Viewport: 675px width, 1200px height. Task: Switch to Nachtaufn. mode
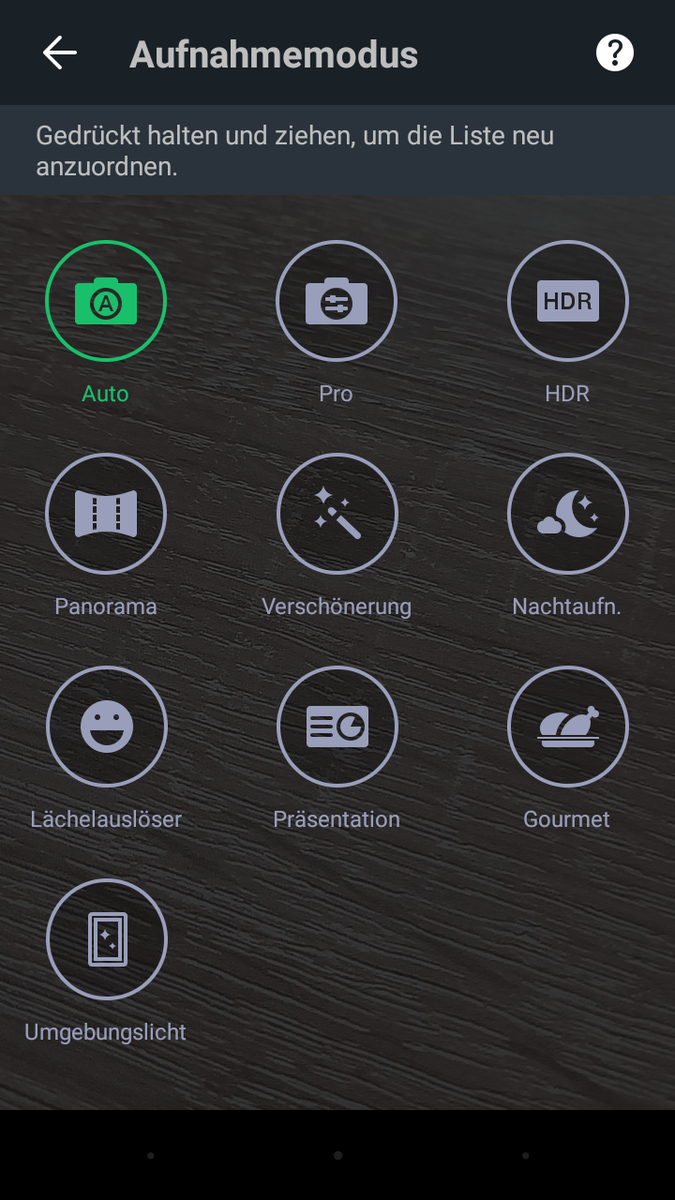click(567, 514)
